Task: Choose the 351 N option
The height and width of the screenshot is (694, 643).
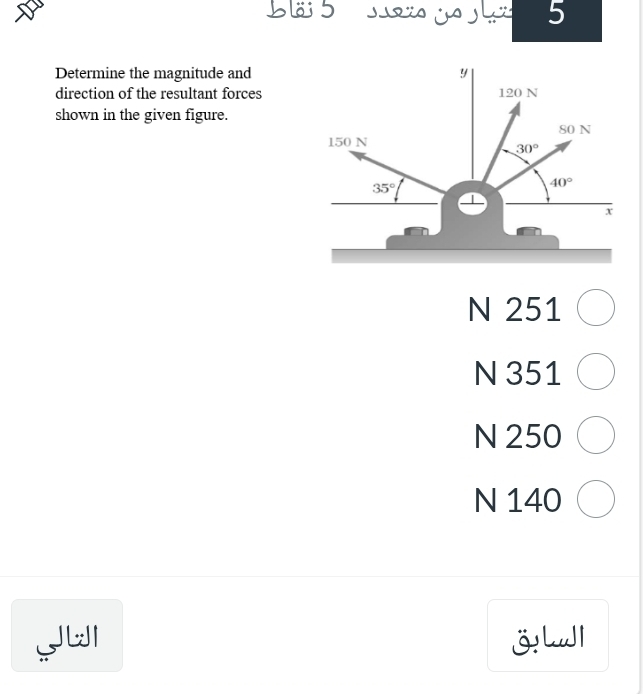Action: click(x=596, y=372)
